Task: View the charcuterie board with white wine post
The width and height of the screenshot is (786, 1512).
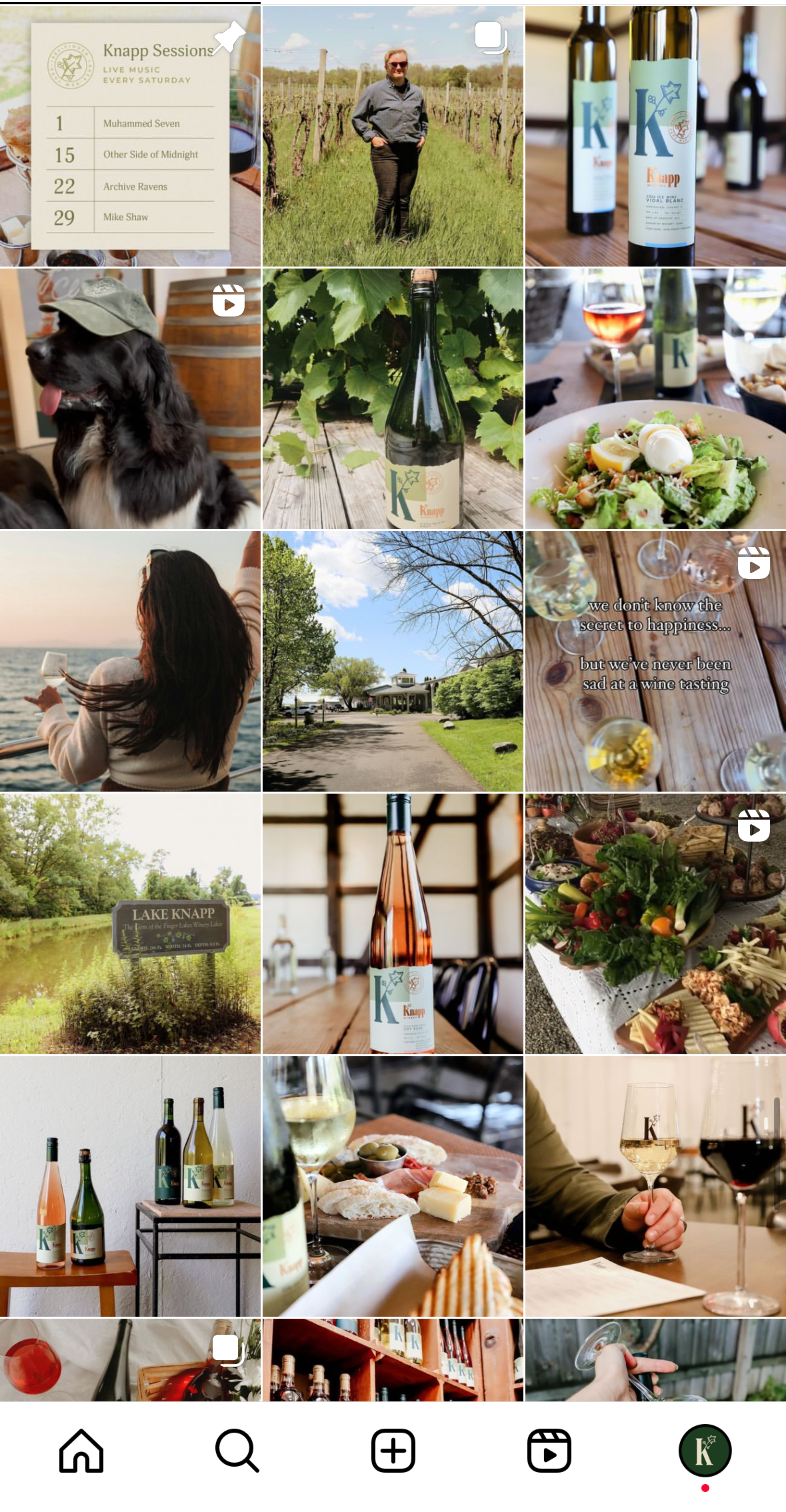Action: click(x=393, y=1186)
